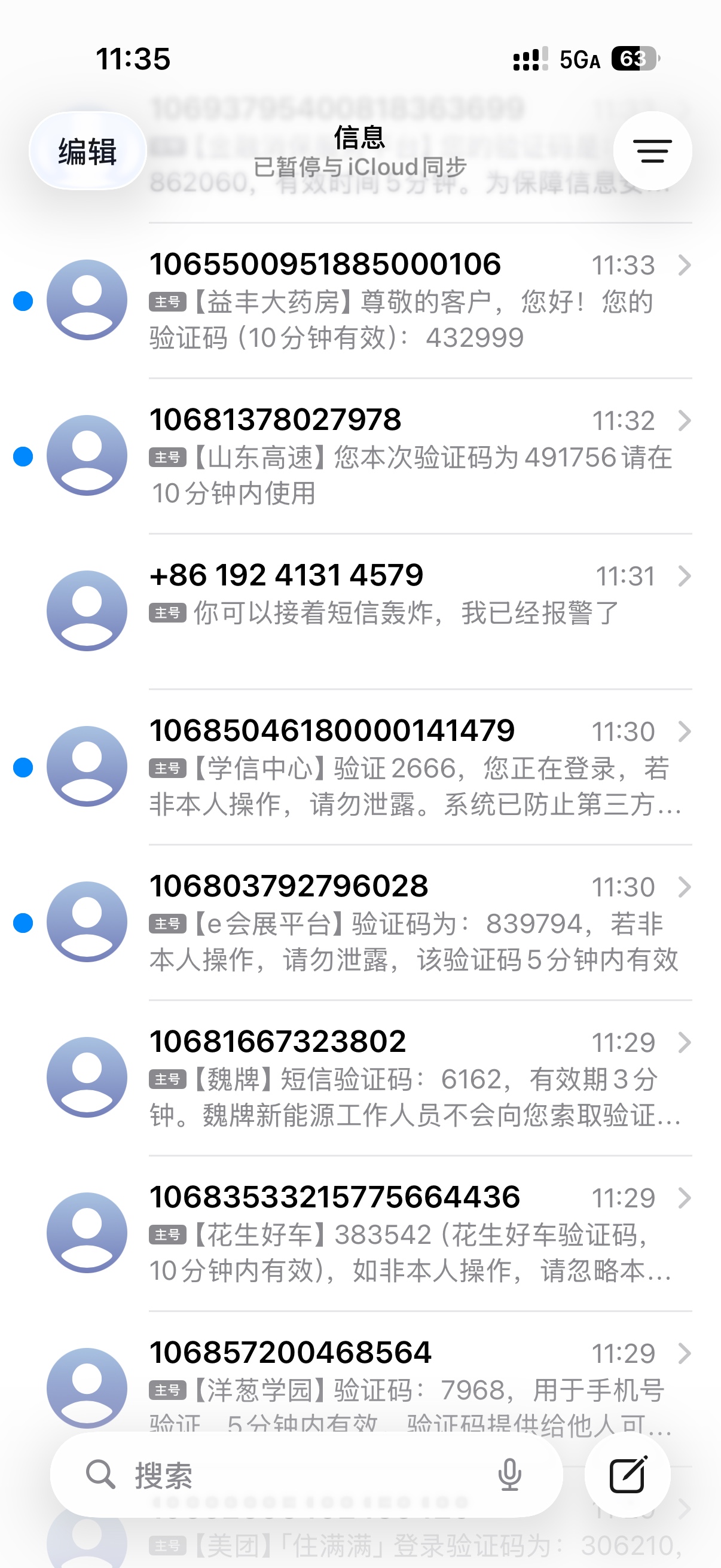
Task: Open the e会展平台 verification message
Action: (402, 922)
